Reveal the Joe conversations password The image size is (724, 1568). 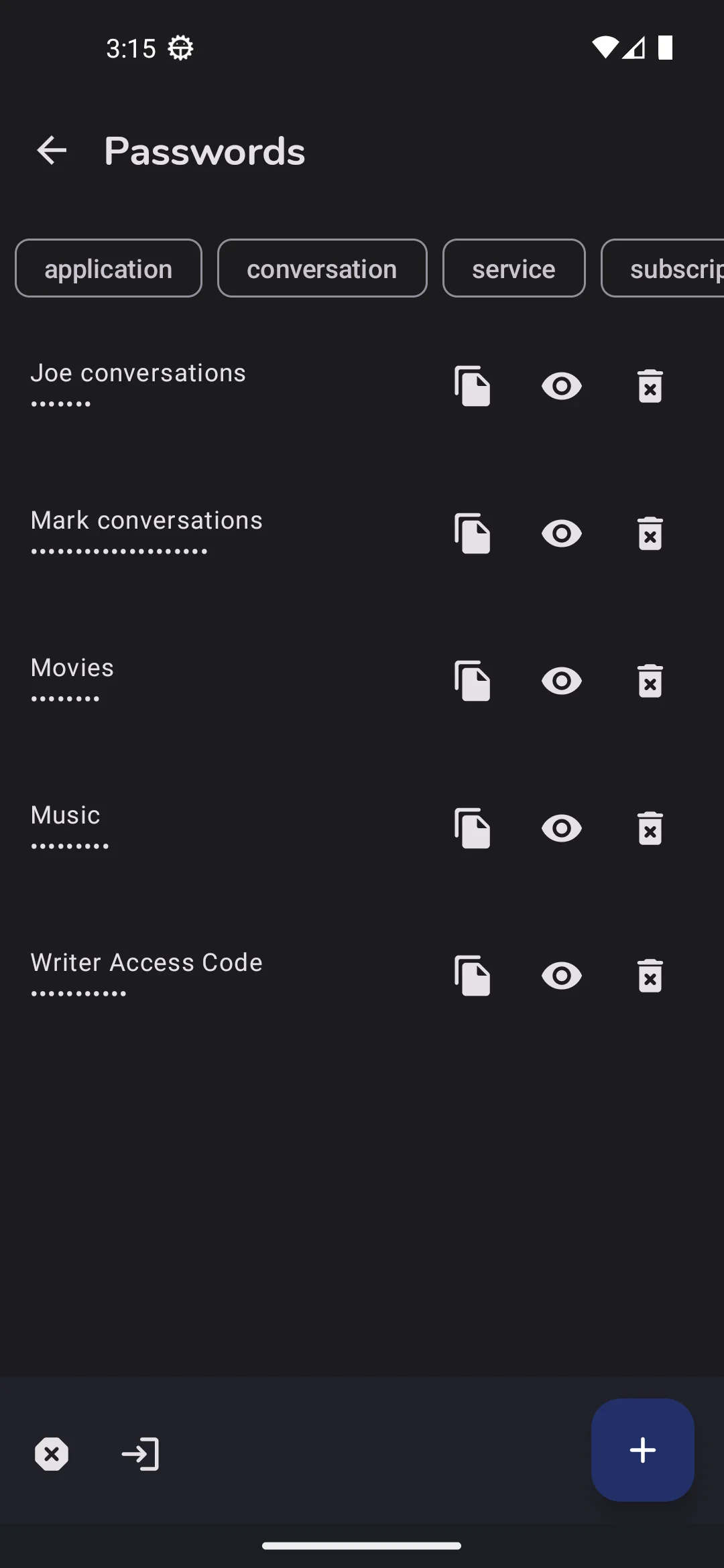[x=562, y=386]
